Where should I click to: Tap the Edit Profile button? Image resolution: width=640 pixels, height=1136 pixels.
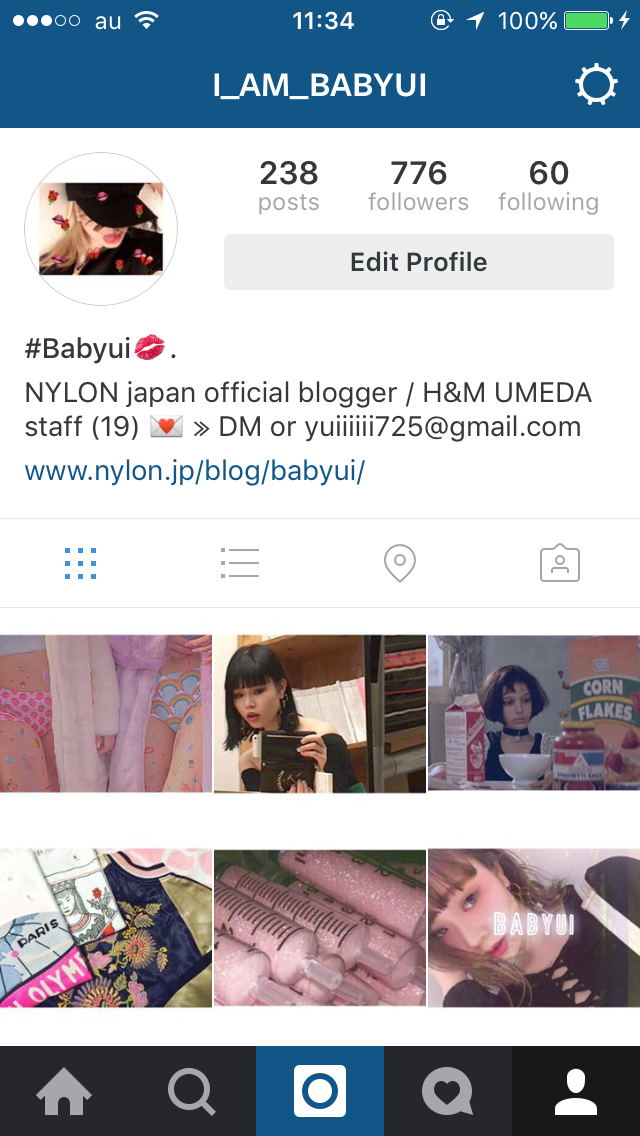pyautogui.click(x=418, y=262)
